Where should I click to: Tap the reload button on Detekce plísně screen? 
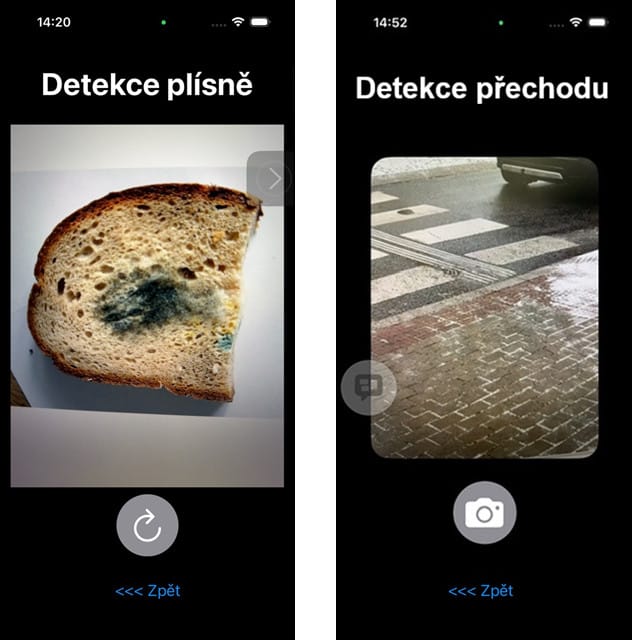tap(147, 526)
